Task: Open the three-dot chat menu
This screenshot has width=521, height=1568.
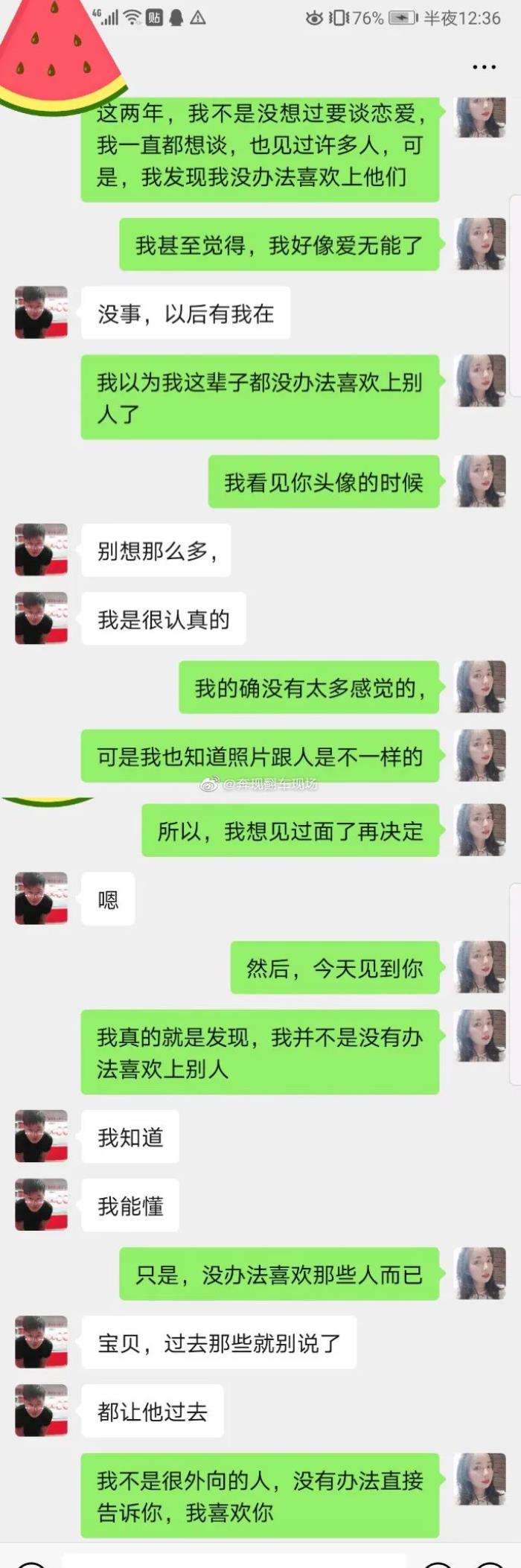Action: tap(484, 67)
